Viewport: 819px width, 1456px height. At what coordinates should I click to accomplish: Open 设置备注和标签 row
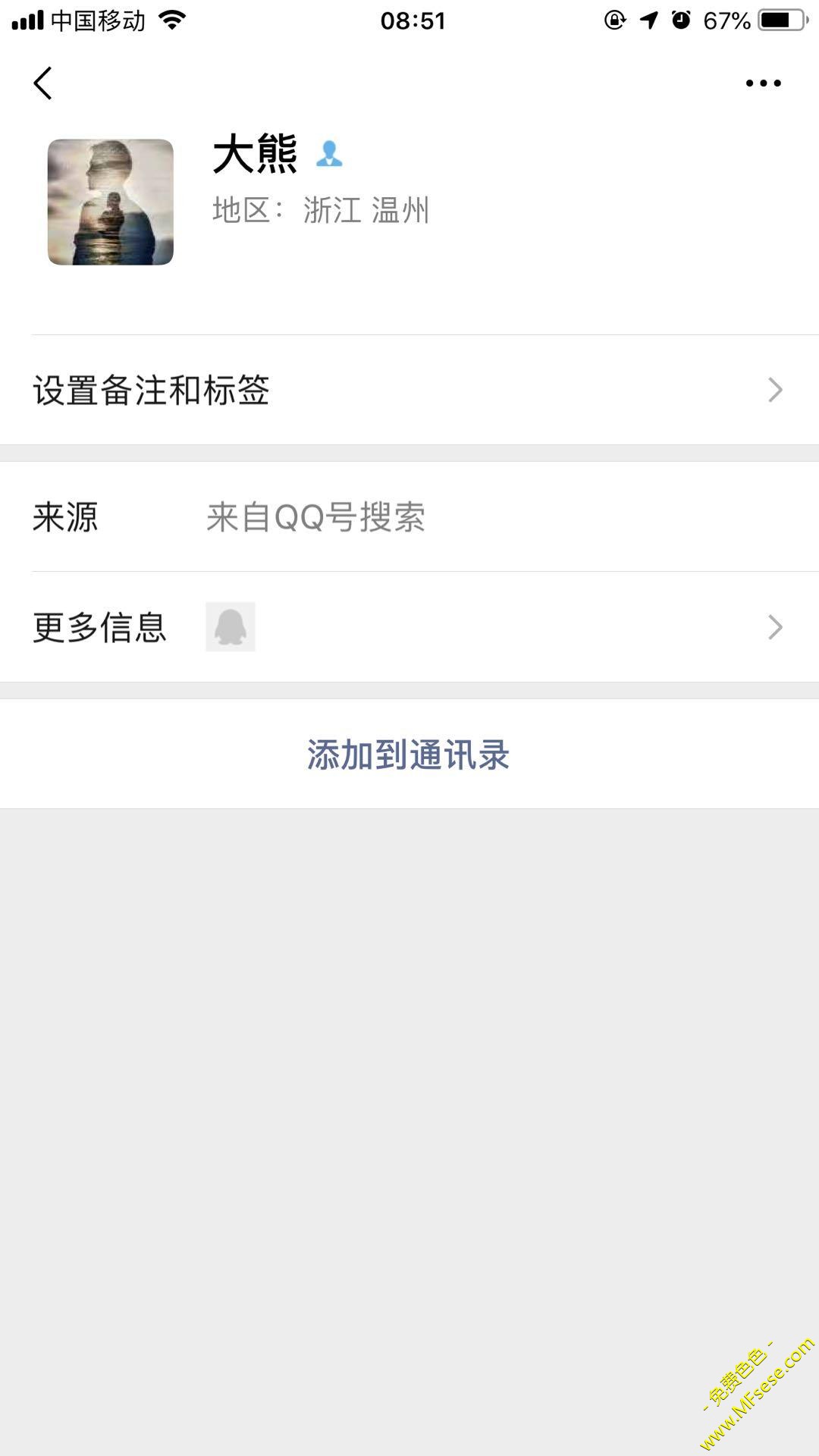click(409, 391)
